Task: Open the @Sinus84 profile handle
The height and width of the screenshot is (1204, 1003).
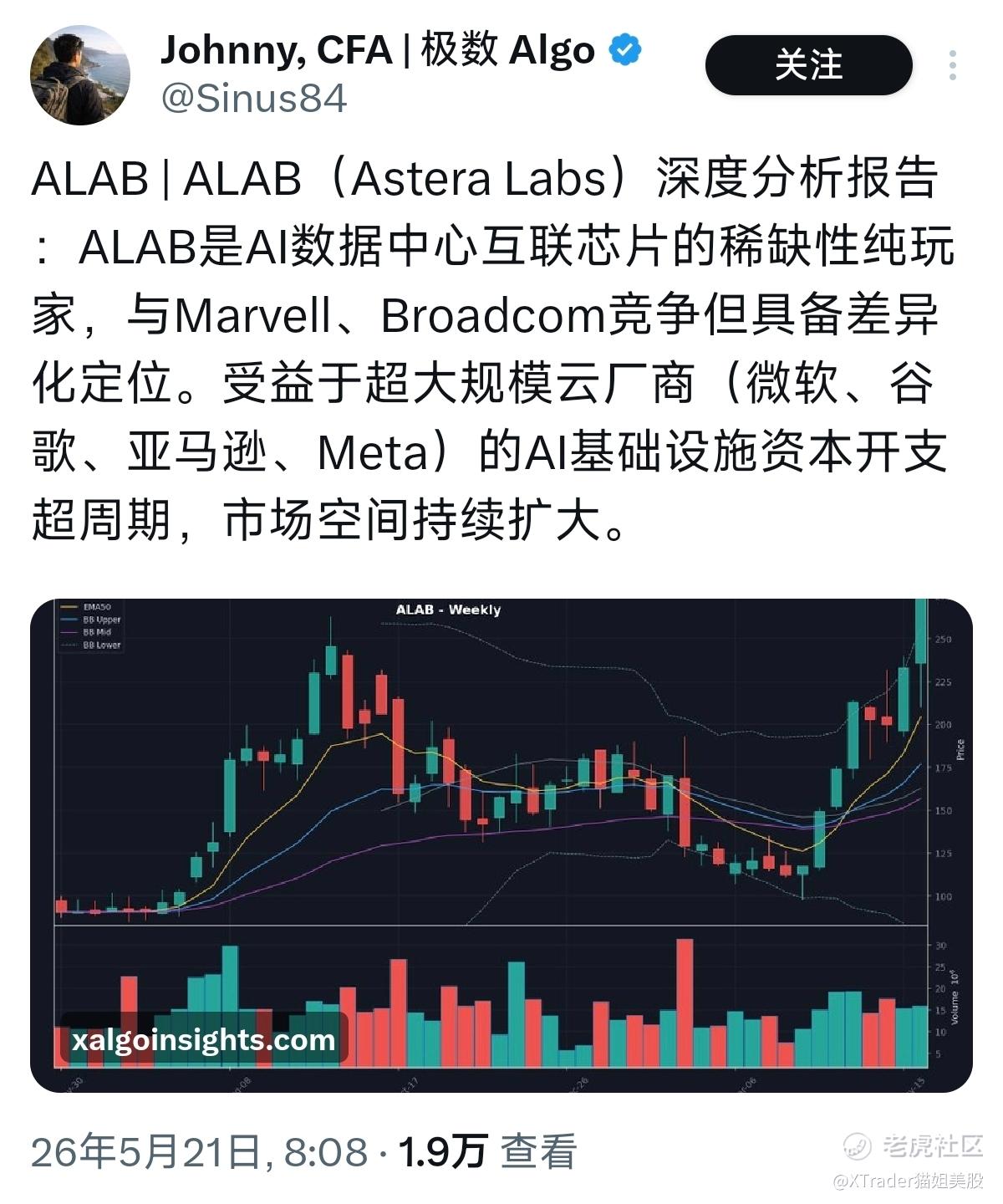Action: (x=253, y=99)
